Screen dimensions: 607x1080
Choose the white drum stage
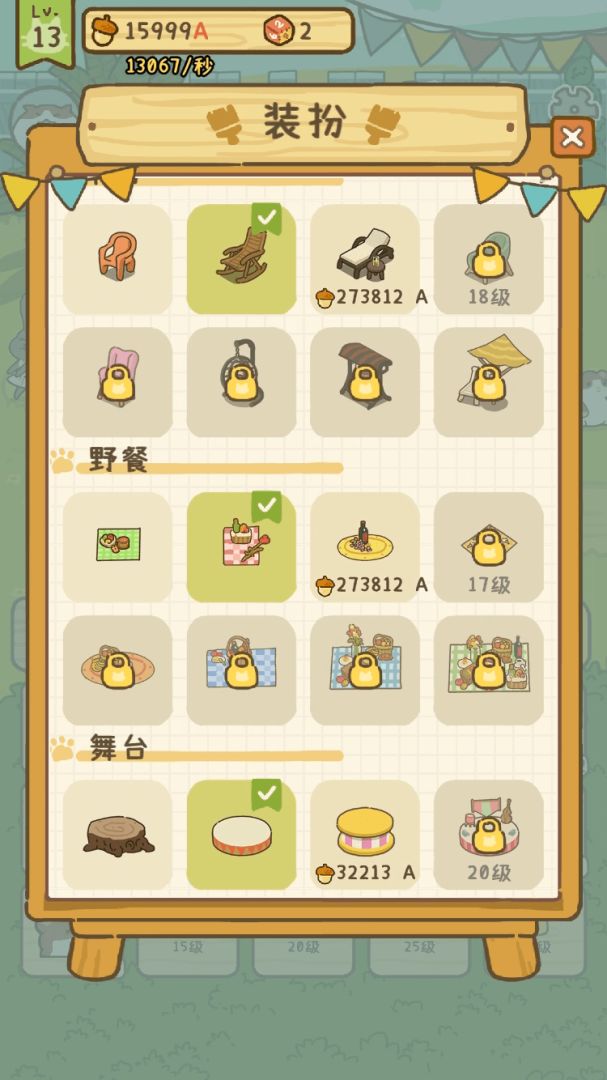coord(241,834)
